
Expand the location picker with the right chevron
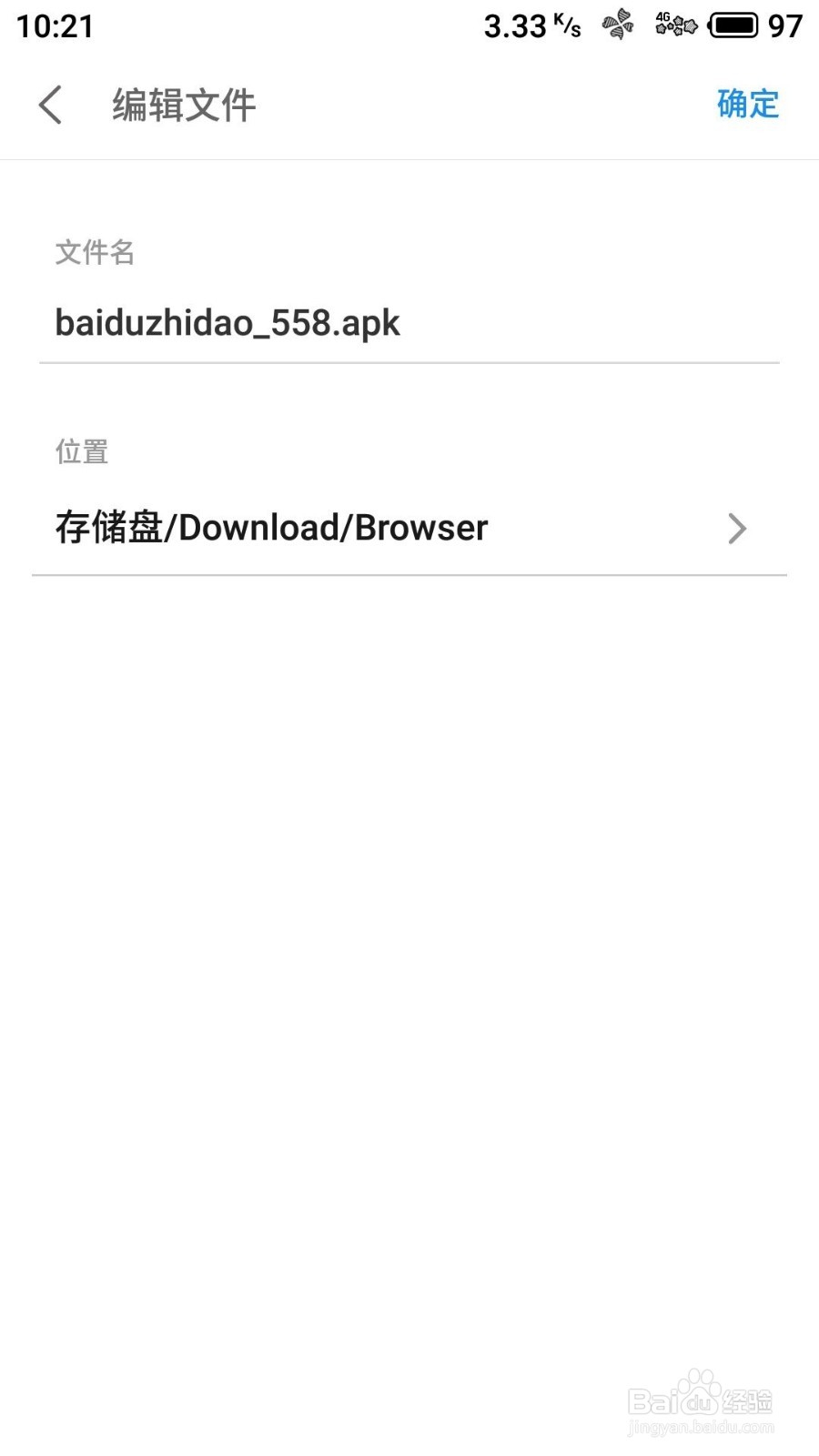[x=737, y=529]
